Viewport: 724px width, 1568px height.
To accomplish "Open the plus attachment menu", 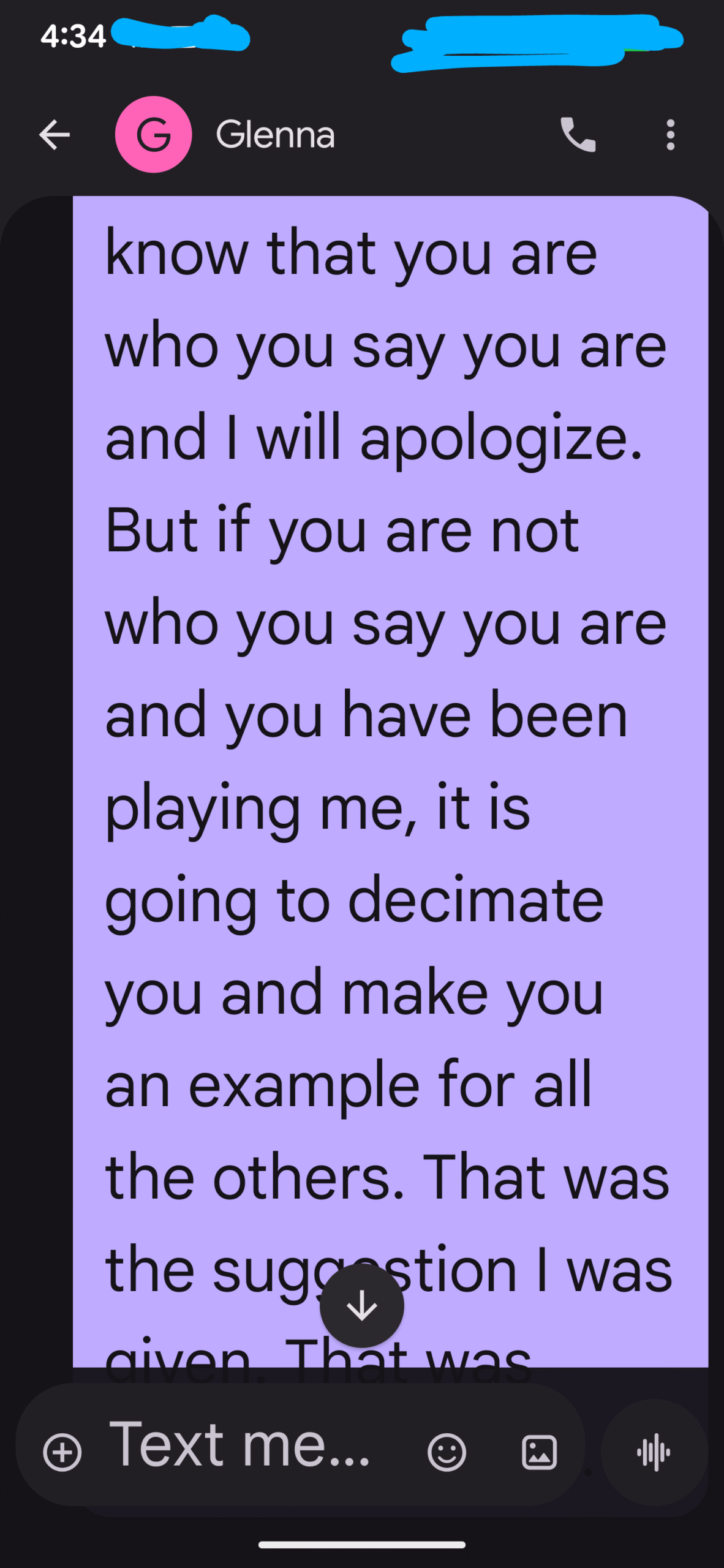I will point(62,1452).
